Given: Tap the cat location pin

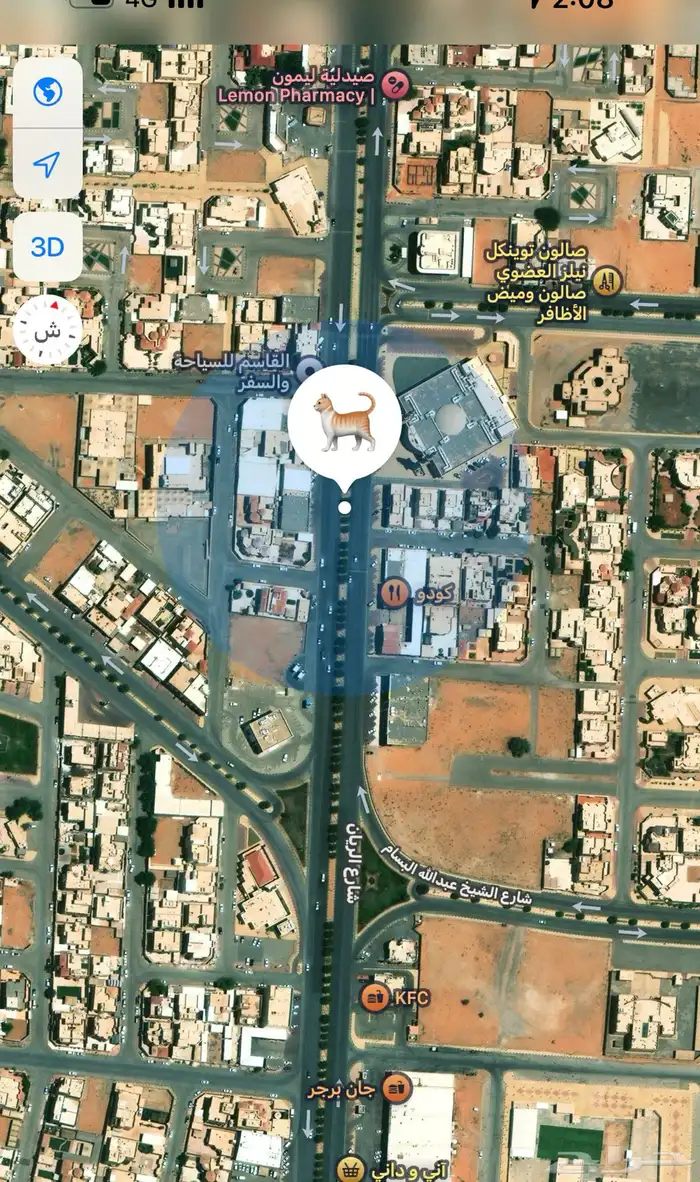Looking at the screenshot, I should (345, 423).
